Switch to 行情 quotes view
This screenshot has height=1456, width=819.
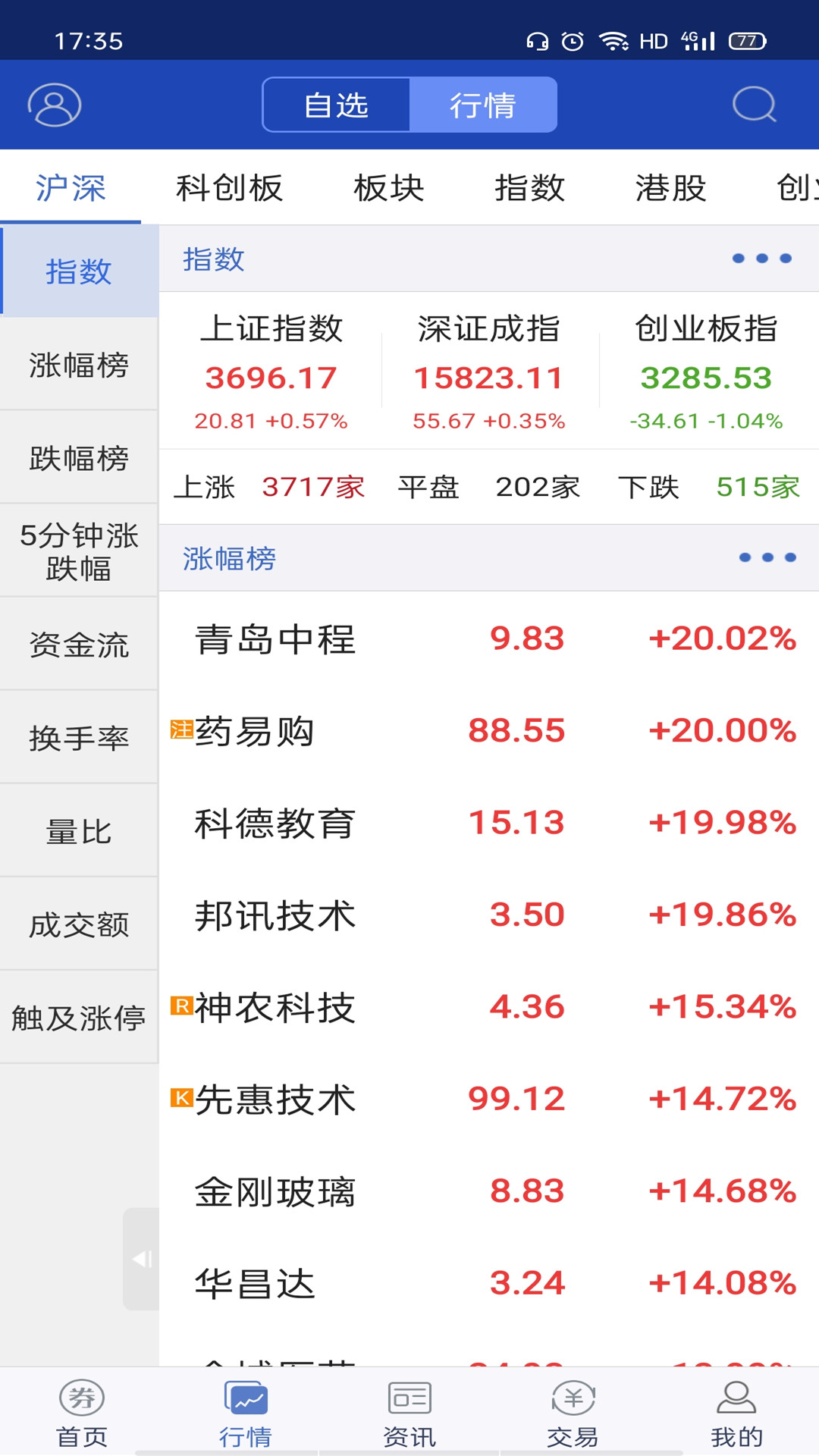click(483, 105)
